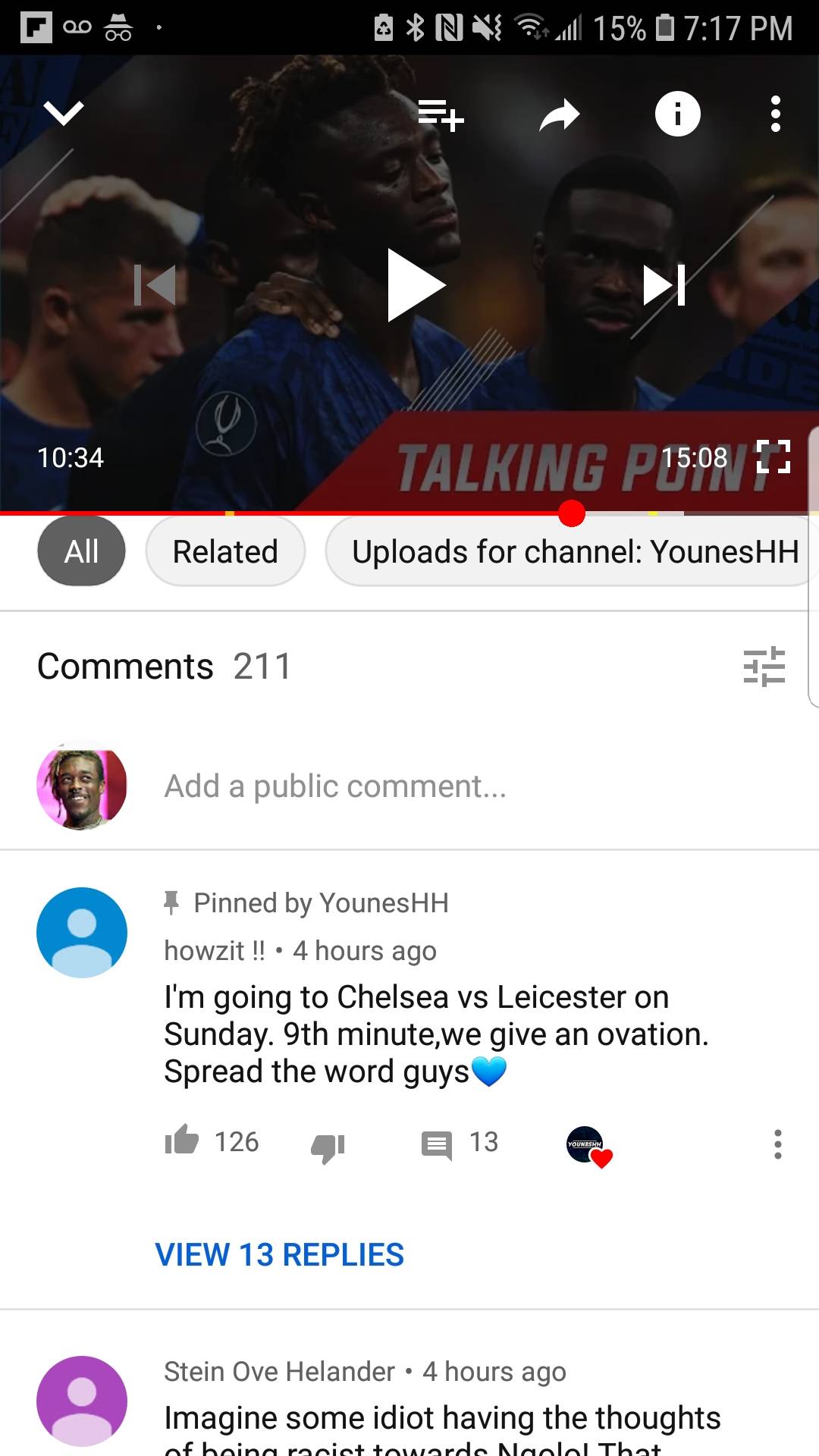This screenshot has height=1456, width=819.
Task: Play the paused video
Action: 415,285
